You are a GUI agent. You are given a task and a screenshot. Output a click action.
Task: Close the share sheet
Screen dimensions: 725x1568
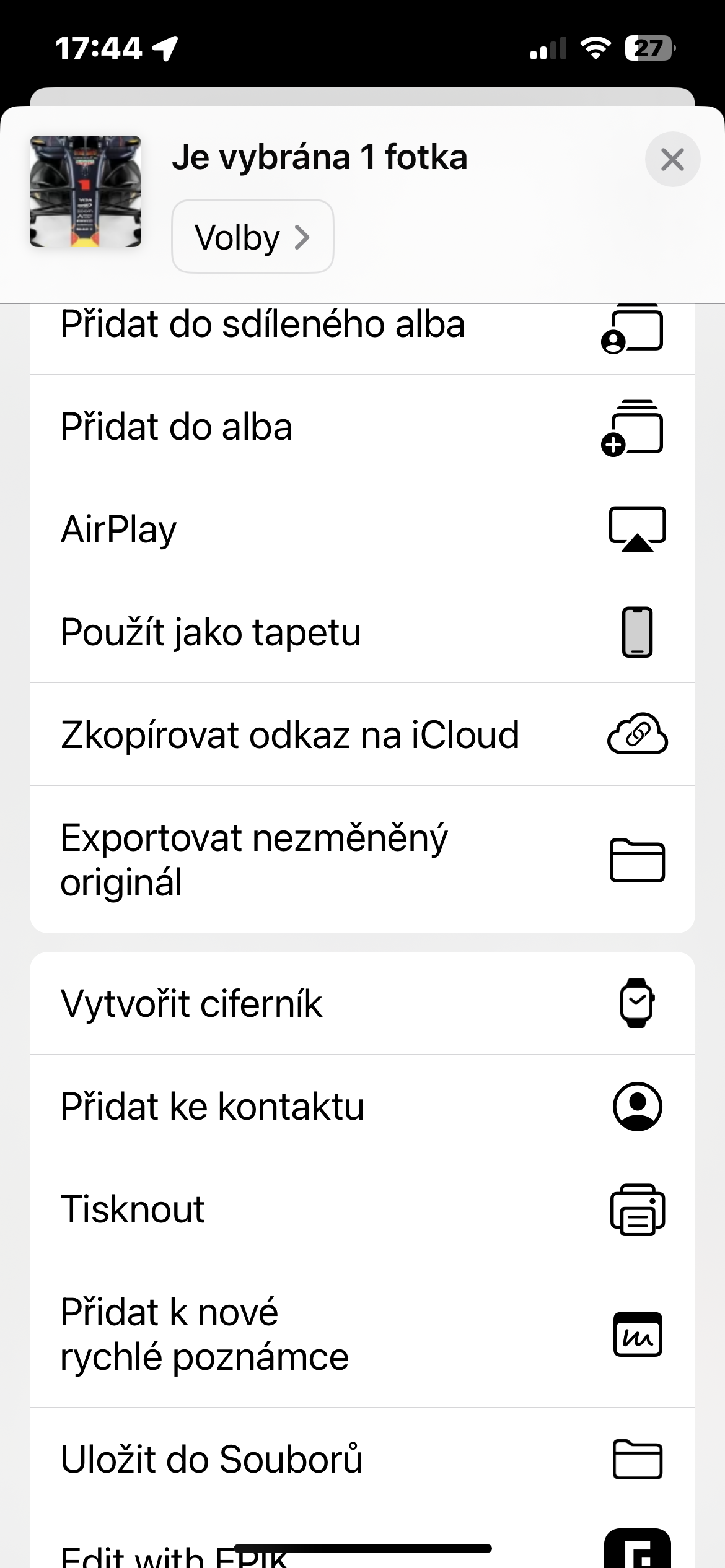coord(672,160)
